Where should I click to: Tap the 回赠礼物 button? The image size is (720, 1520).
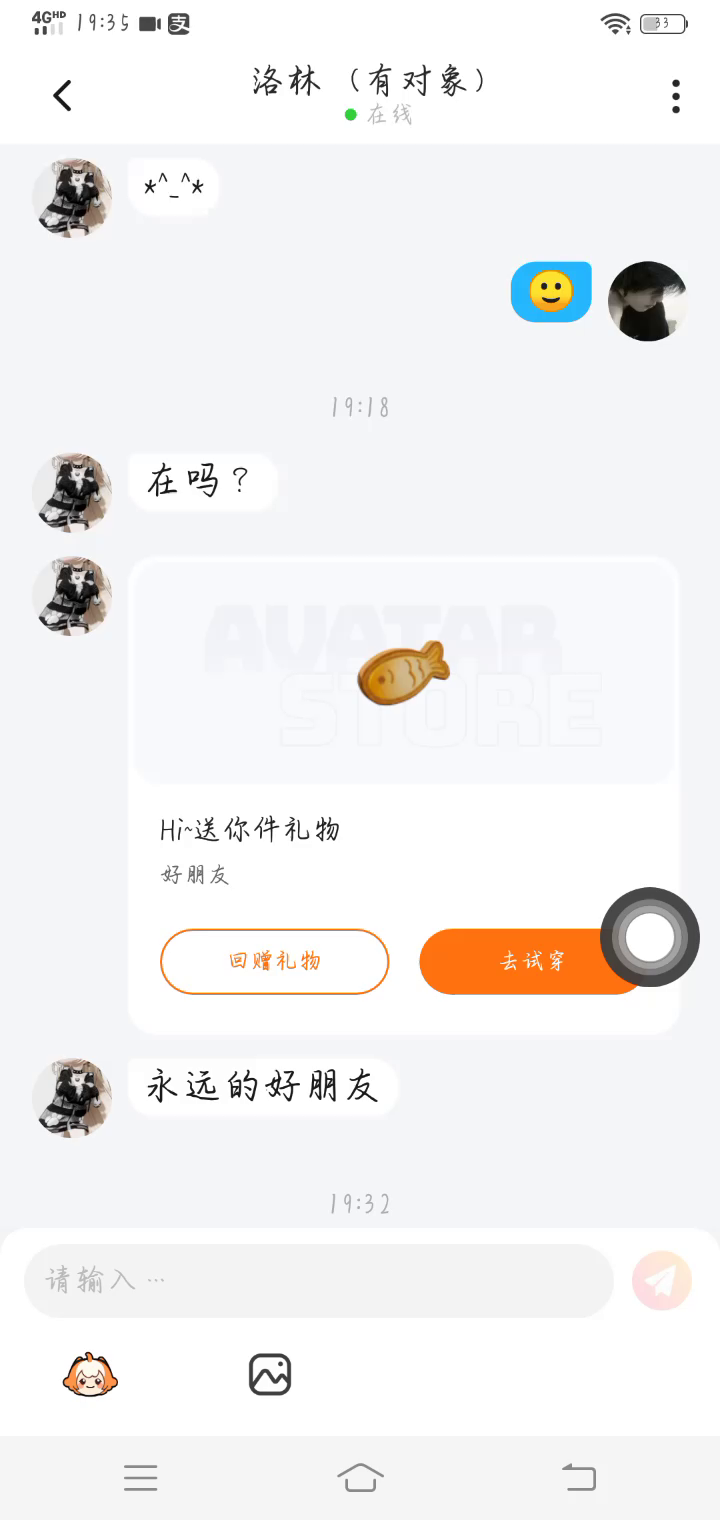tap(274, 961)
